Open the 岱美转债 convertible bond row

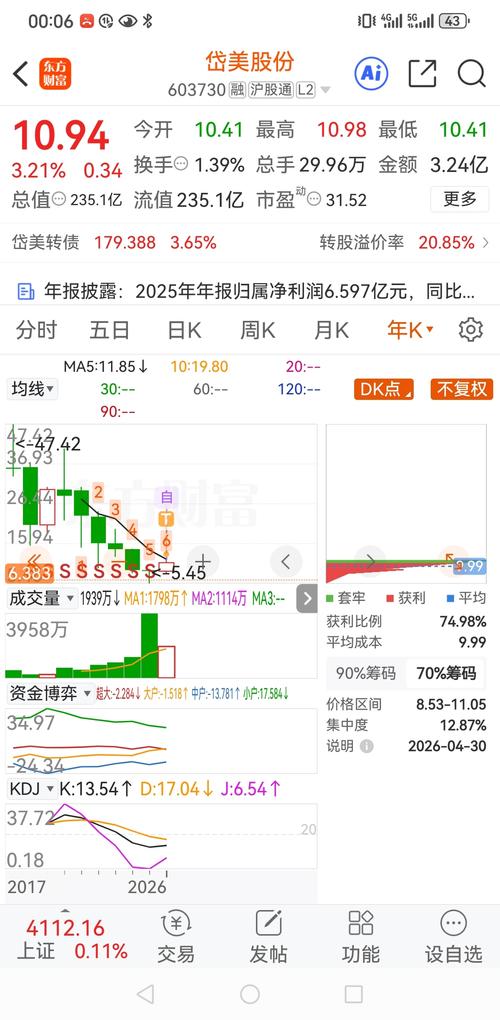click(x=250, y=243)
